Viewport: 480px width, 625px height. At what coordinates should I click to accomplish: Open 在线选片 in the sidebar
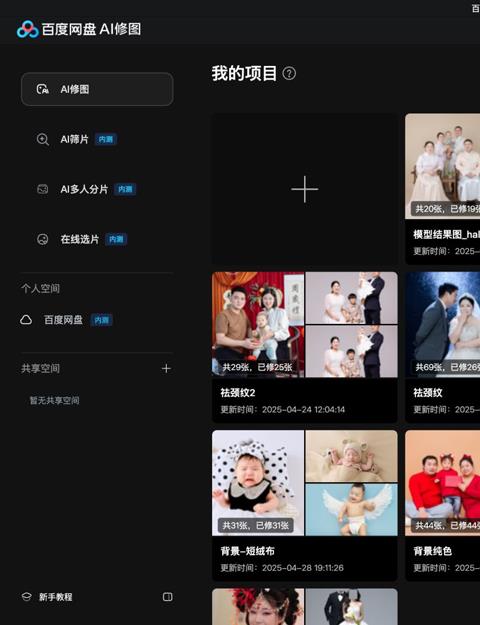click(x=97, y=239)
